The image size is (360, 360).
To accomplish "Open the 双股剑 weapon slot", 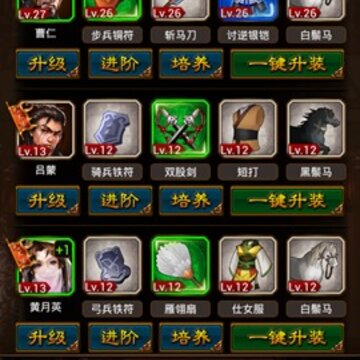I will point(181,129).
